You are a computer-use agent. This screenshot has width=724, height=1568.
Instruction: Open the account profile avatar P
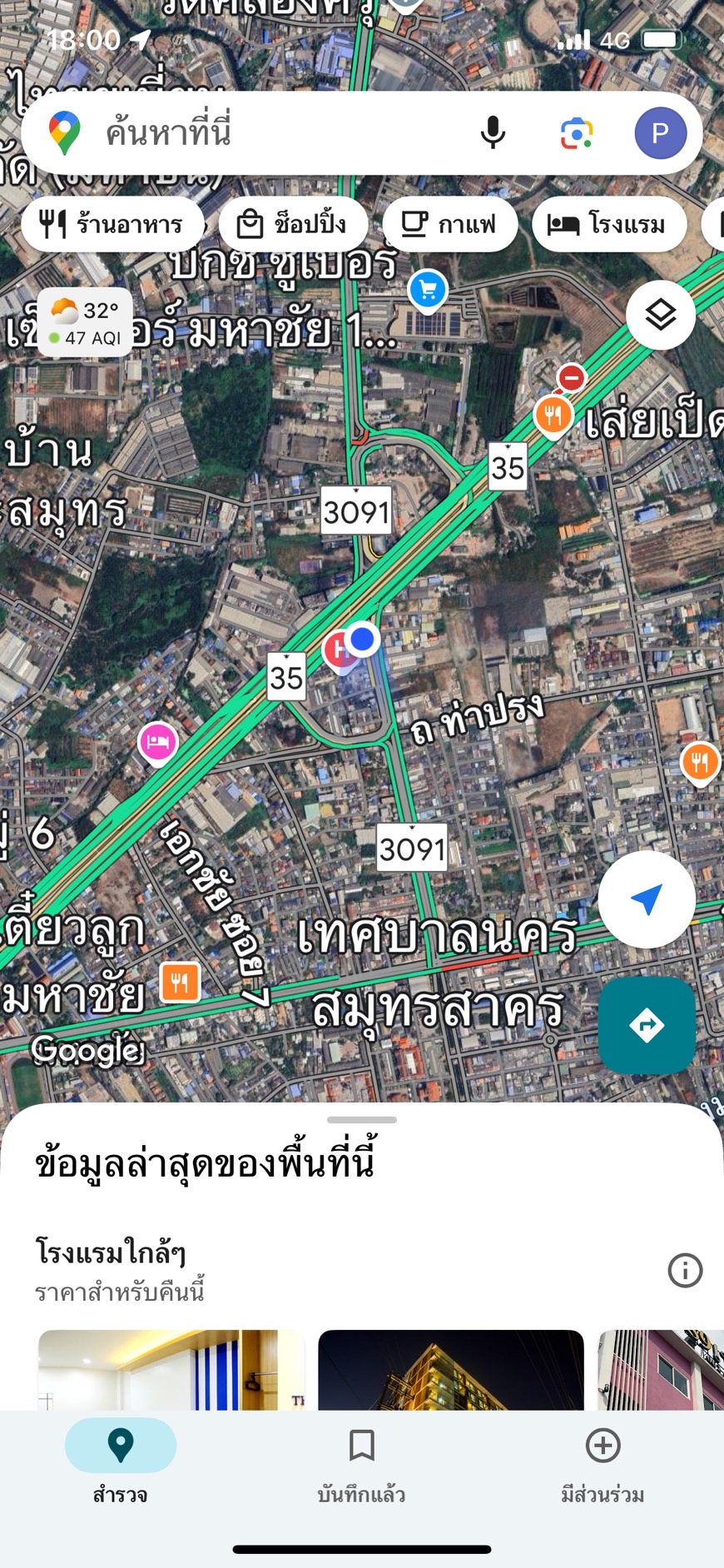pyautogui.click(x=660, y=133)
